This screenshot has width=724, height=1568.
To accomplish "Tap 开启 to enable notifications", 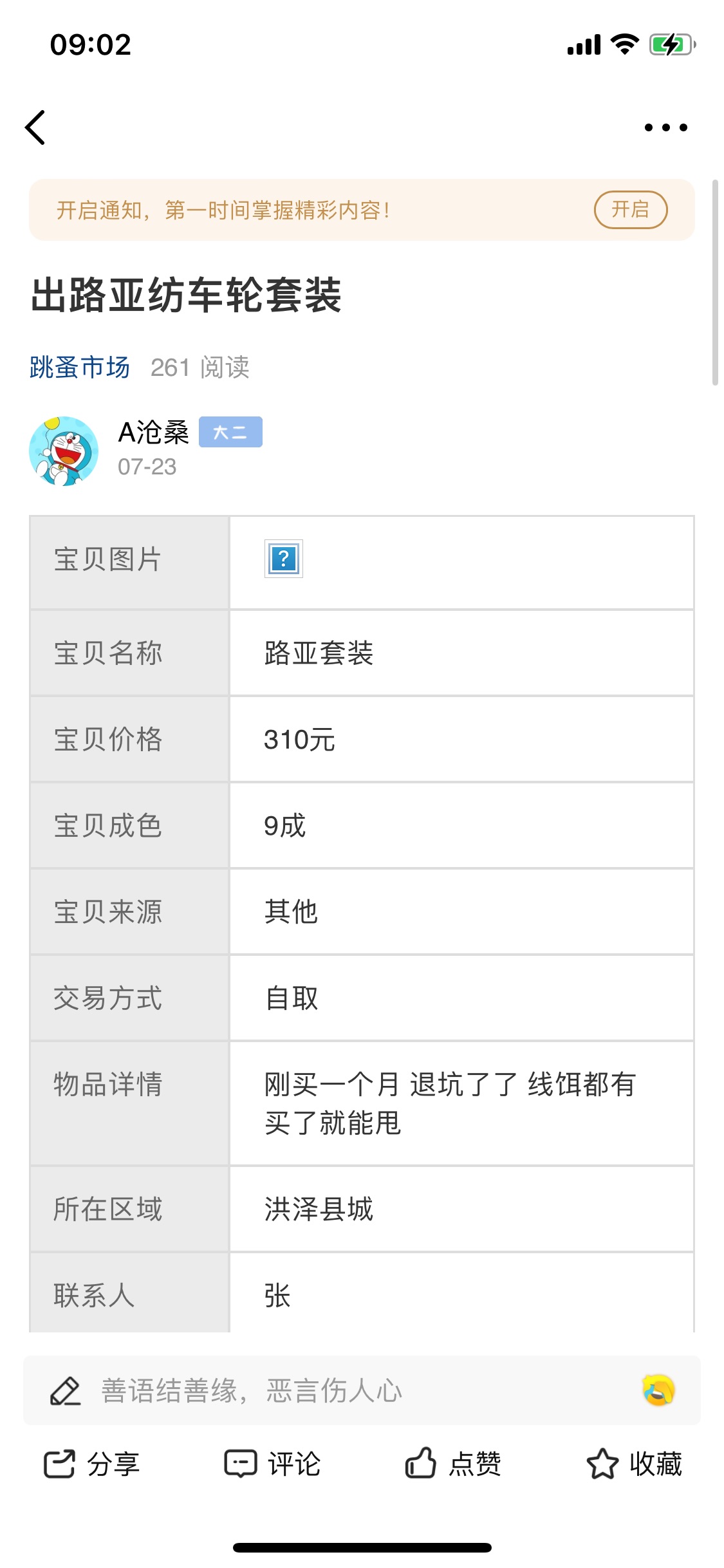I will pos(631,210).
